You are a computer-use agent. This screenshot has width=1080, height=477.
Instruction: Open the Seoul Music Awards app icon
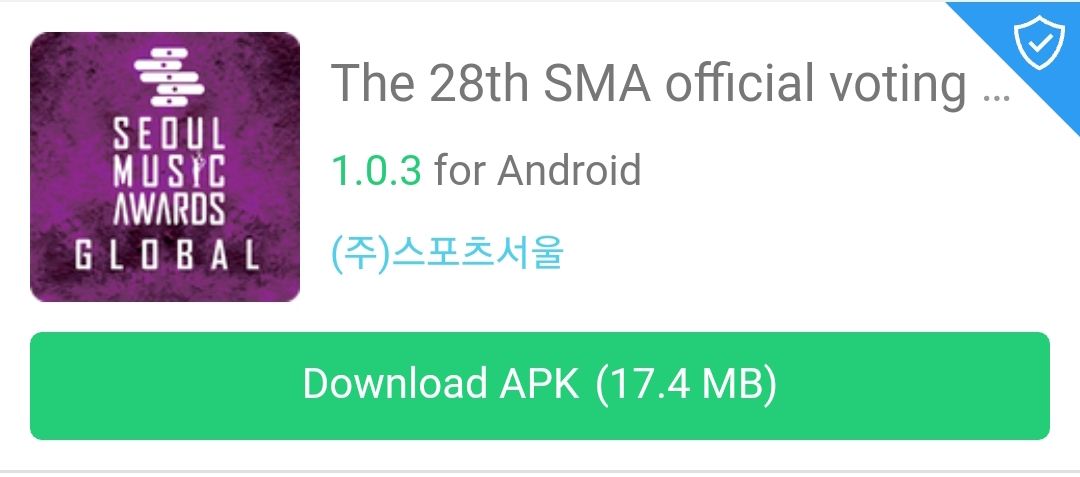point(165,167)
